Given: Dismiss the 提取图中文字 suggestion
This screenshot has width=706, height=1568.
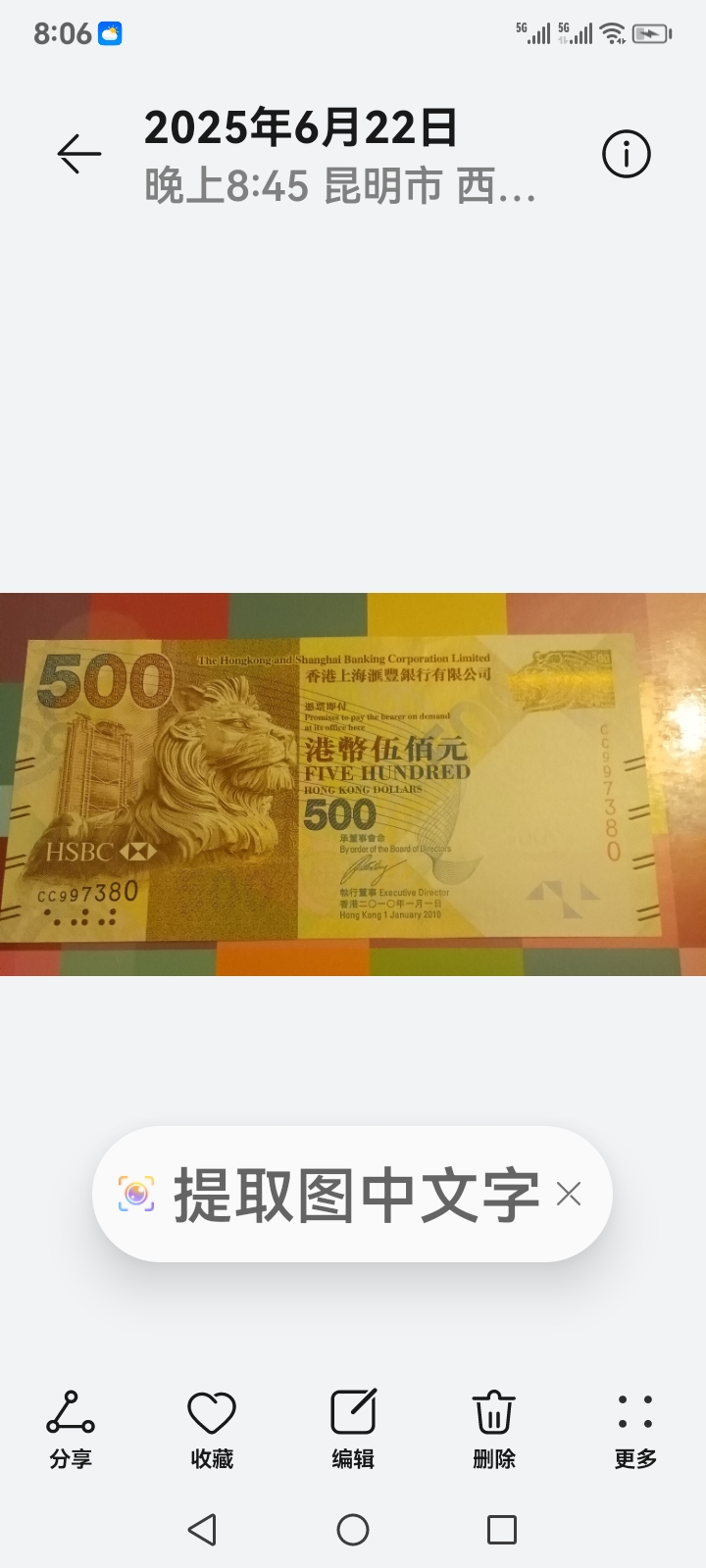Looking at the screenshot, I should tap(569, 1194).
